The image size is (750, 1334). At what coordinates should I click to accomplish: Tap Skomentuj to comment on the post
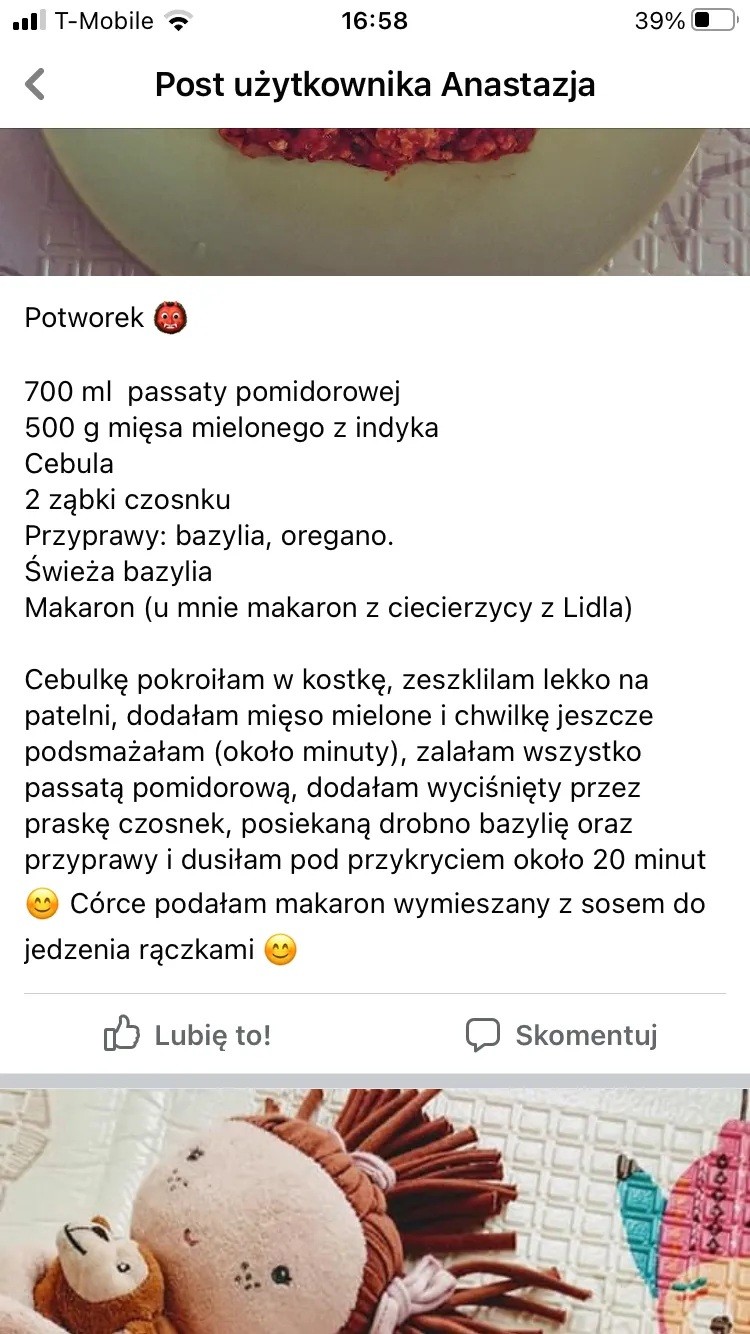562,1035
